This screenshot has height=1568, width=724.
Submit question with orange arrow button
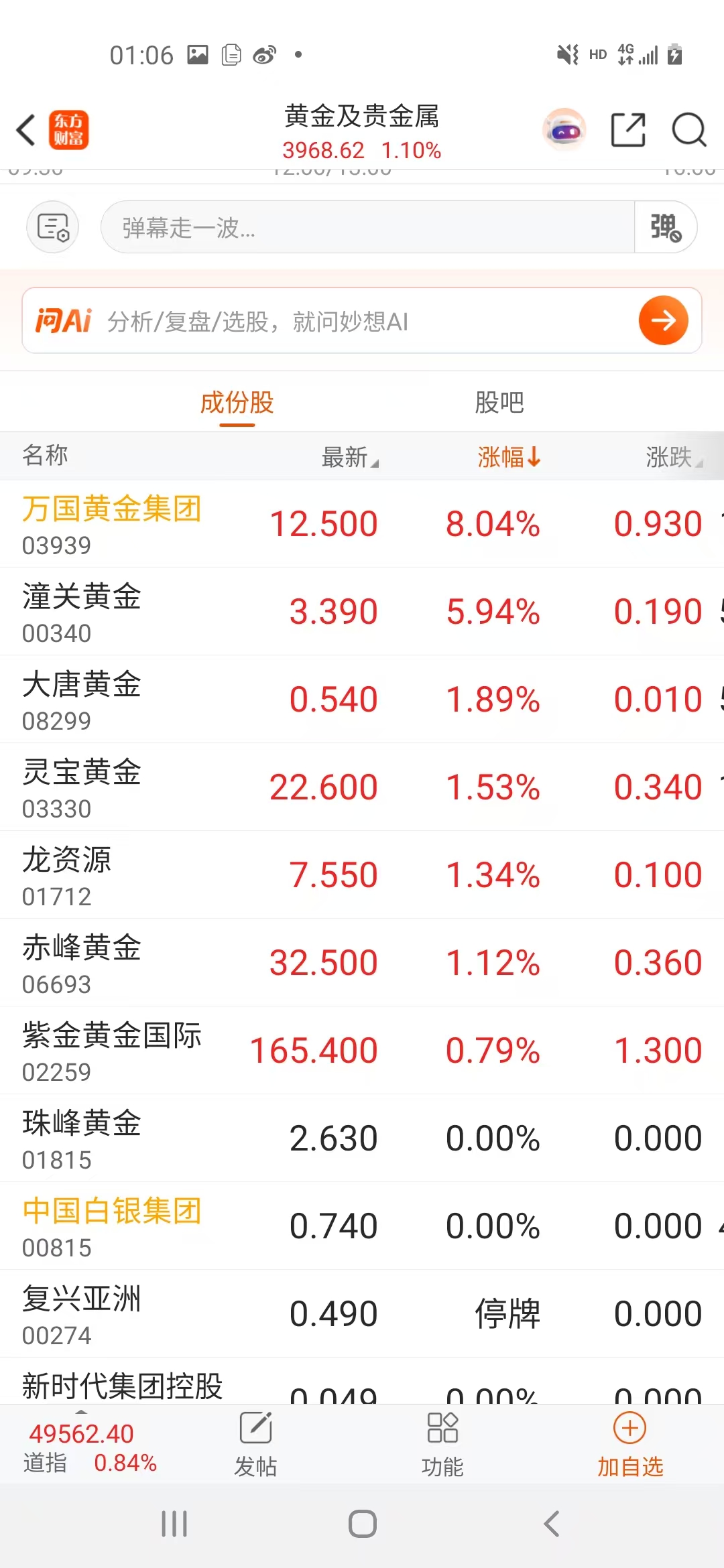663,320
